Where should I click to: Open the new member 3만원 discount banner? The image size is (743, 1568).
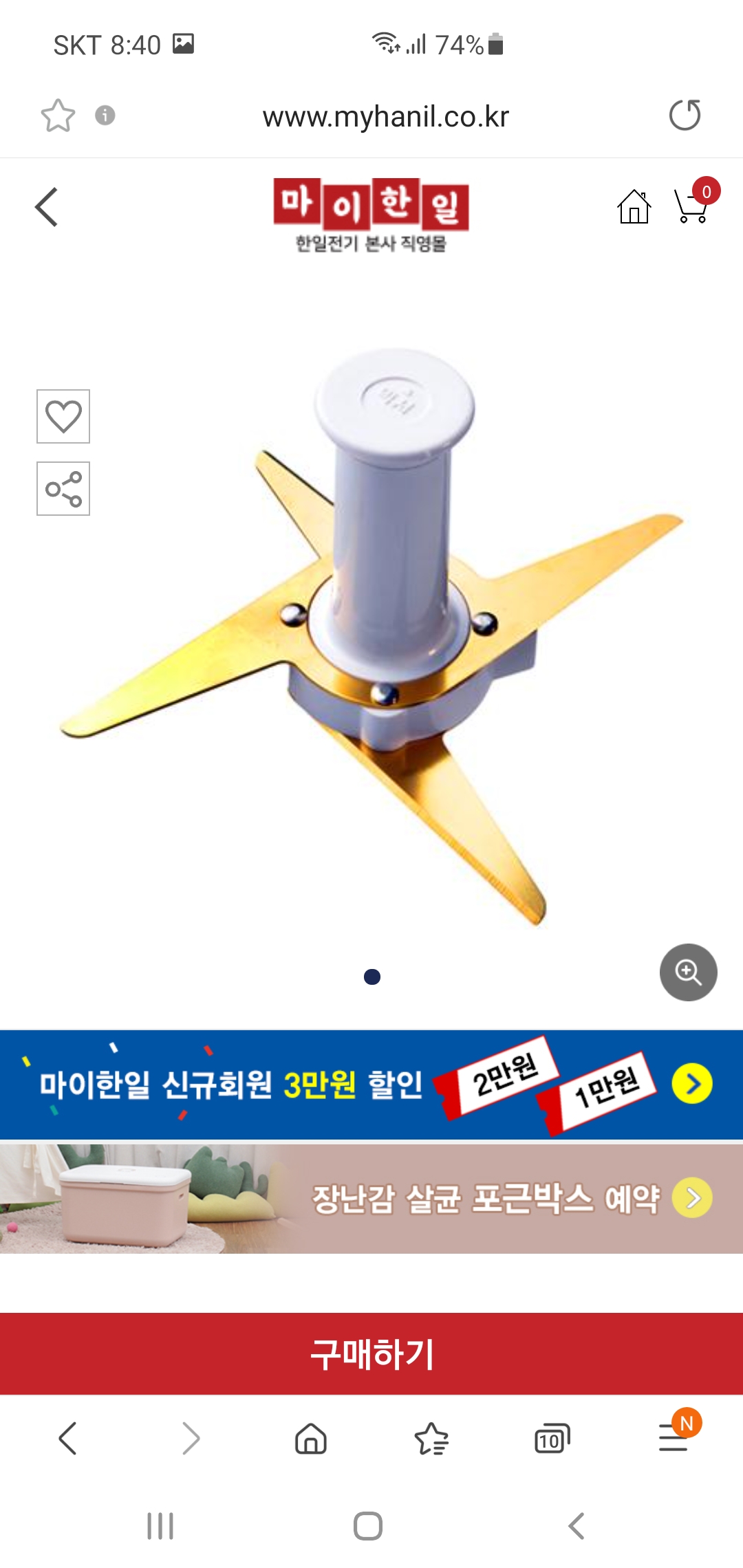point(371,1085)
